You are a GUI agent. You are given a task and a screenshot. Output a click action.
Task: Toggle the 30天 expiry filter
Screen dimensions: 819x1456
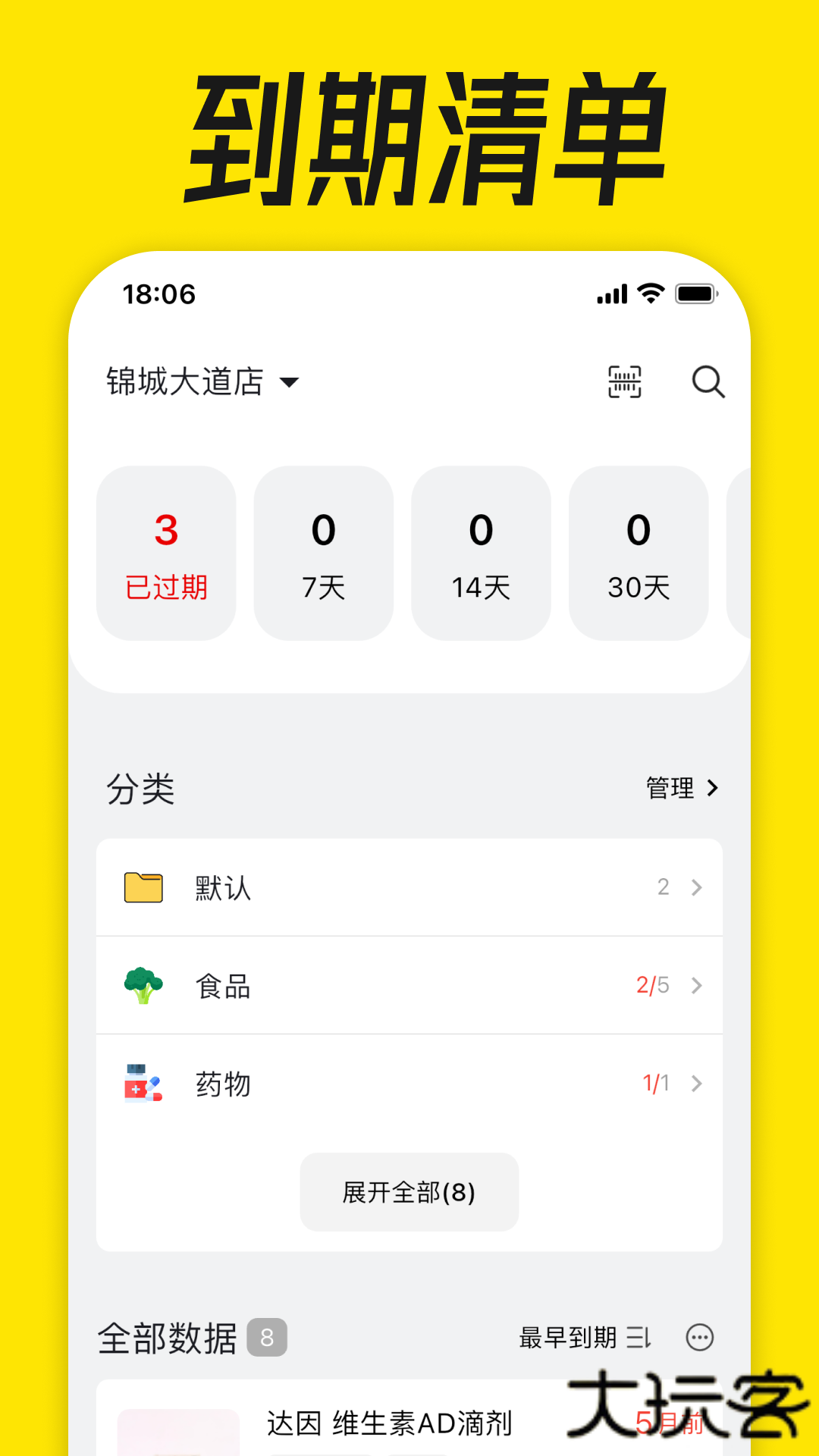coord(639,552)
